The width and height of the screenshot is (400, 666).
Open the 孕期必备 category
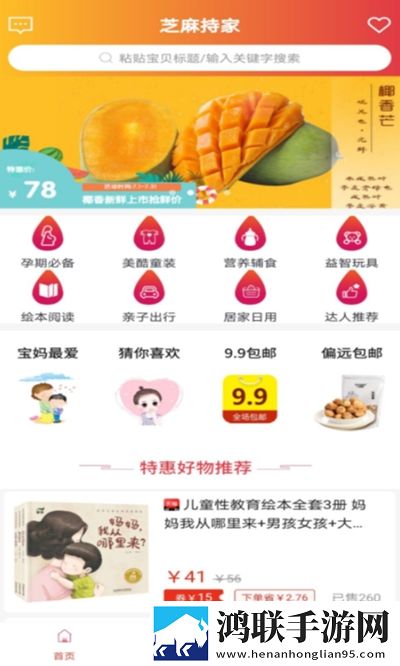(x=48, y=243)
